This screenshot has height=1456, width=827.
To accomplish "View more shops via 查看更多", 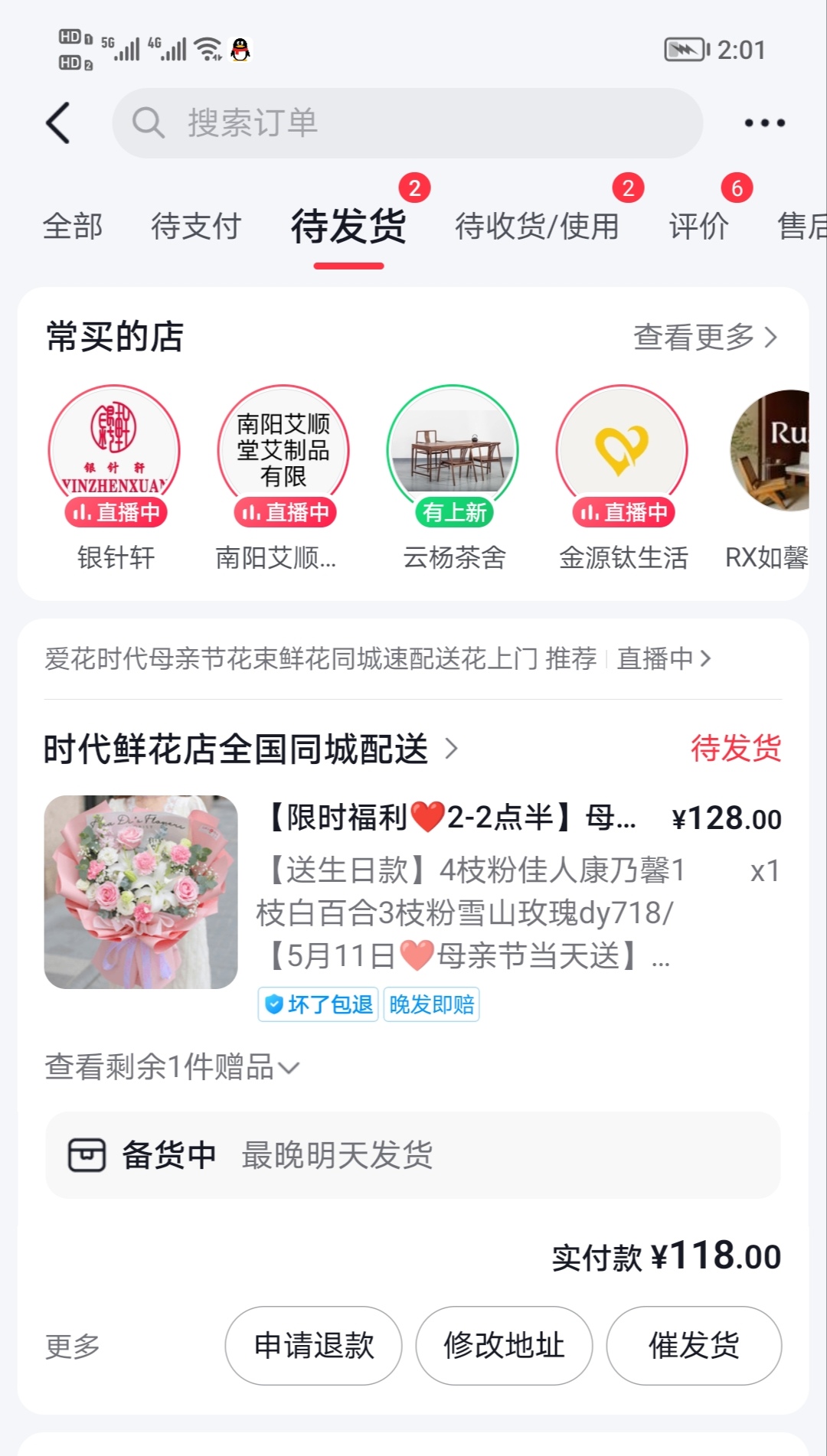I will [x=704, y=337].
